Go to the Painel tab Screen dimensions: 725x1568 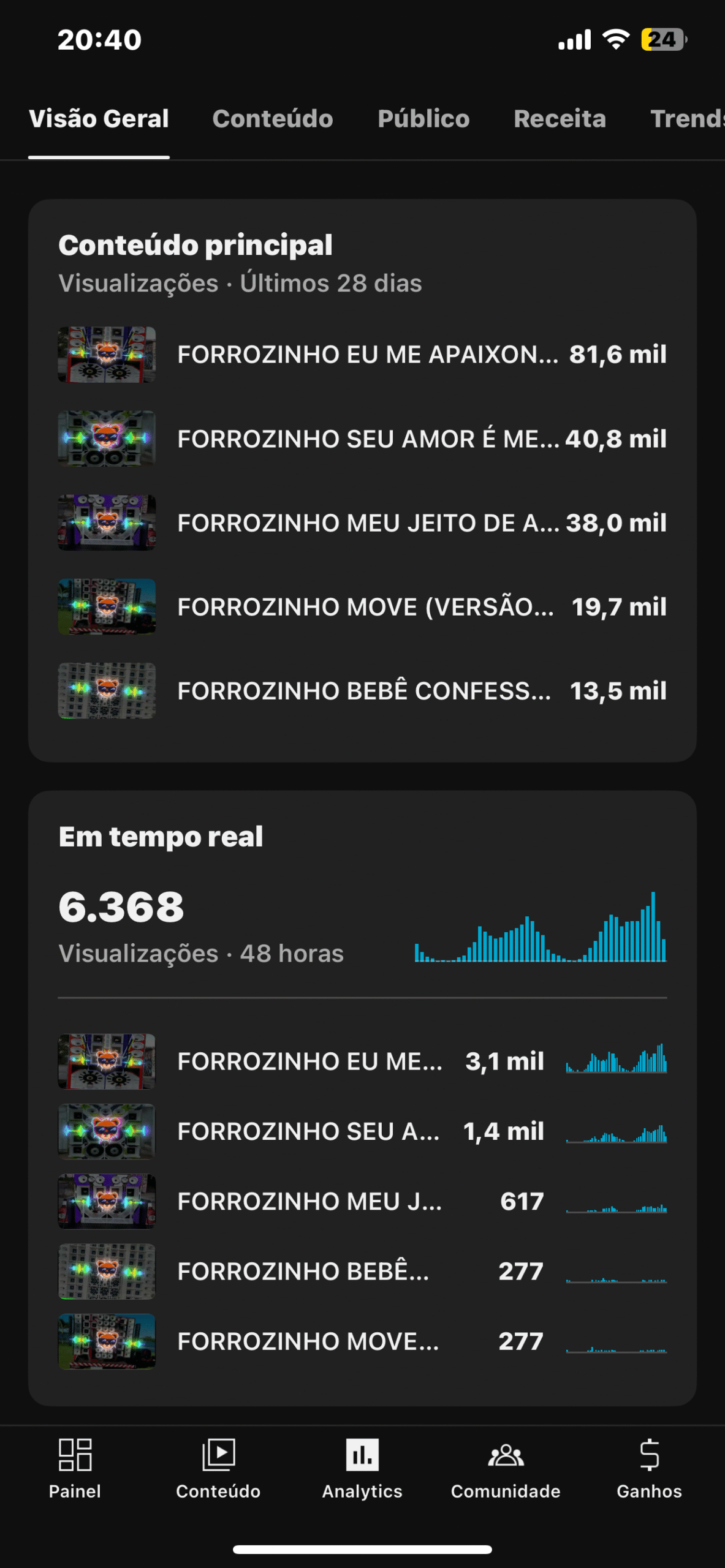point(75,1468)
